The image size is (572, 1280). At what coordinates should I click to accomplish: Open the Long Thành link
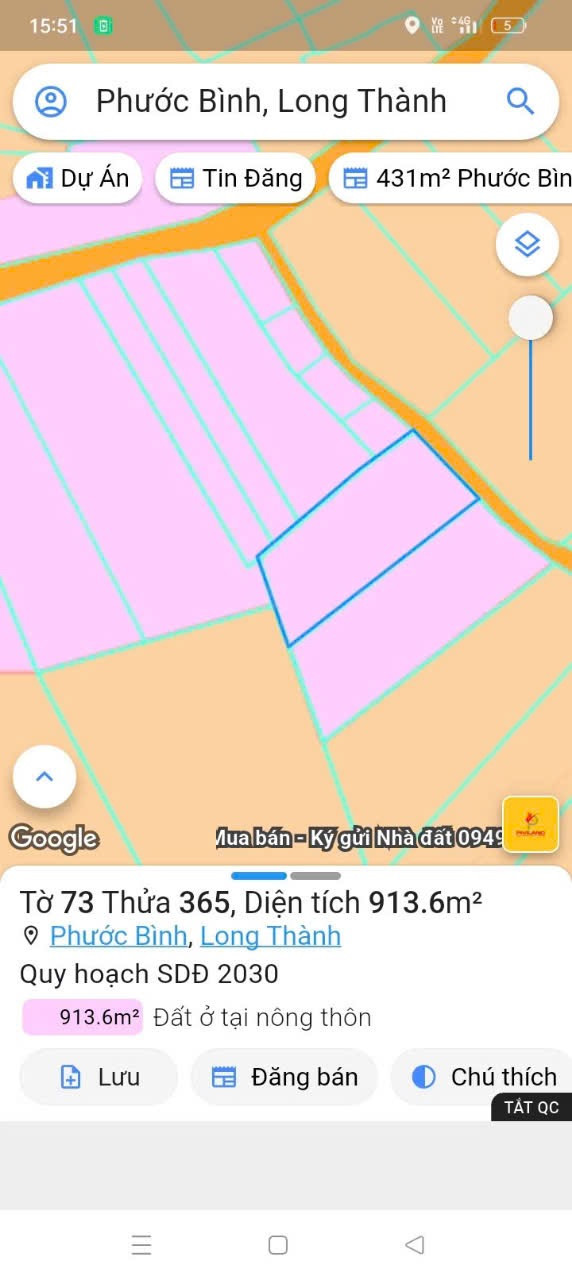click(271, 936)
